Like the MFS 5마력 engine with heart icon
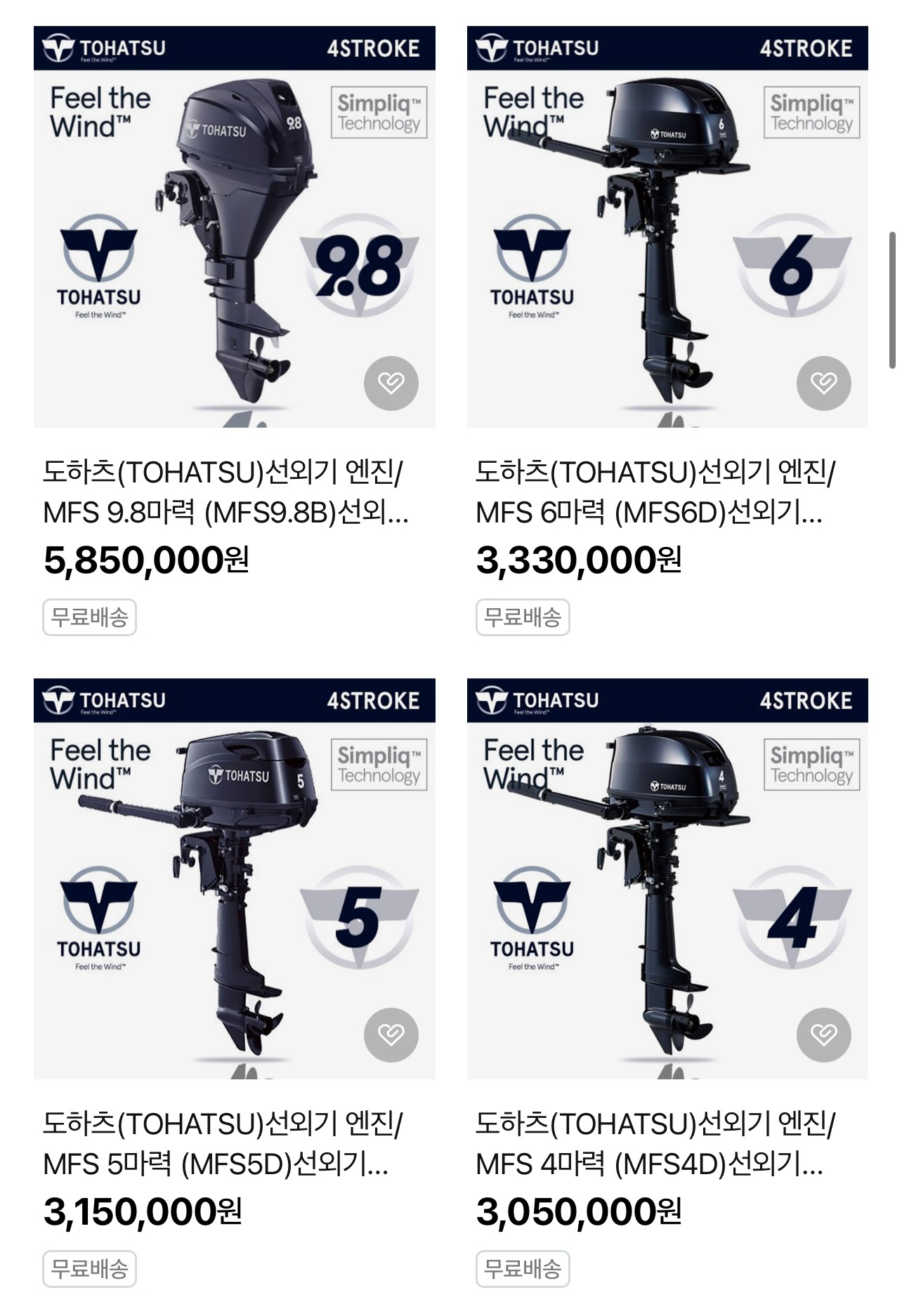This screenshot has width=902, height=1316. tap(391, 1034)
